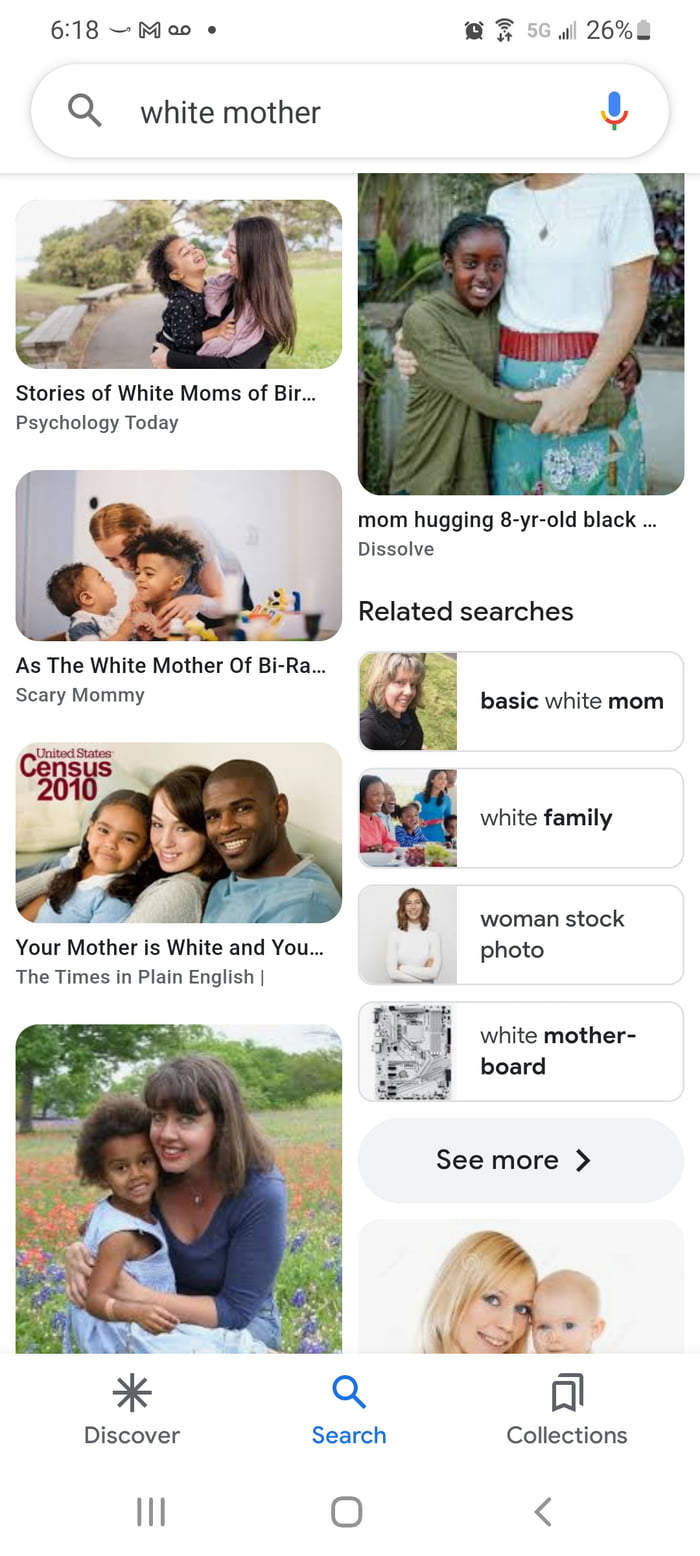Open the Psychology Today image result
This screenshot has height=1556, width=700.
178,284
